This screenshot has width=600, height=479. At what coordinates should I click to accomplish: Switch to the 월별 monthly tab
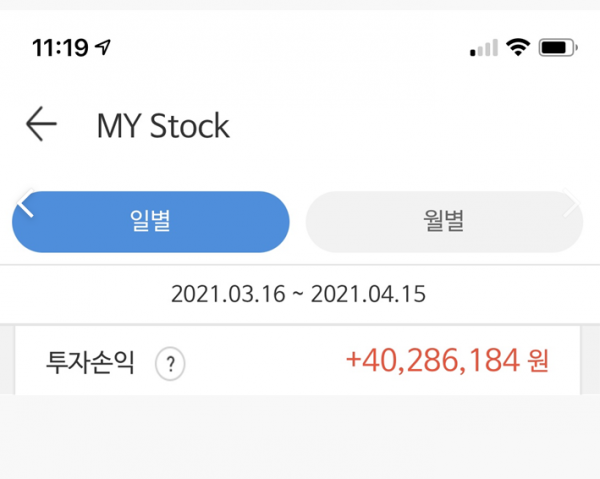443,221
